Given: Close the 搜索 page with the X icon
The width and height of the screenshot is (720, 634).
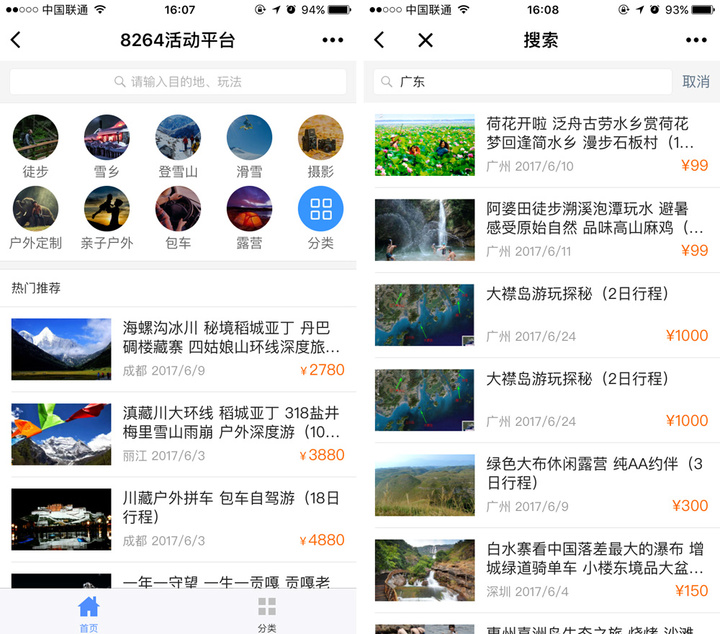Looking at the screenshot, I should point(425,40).
